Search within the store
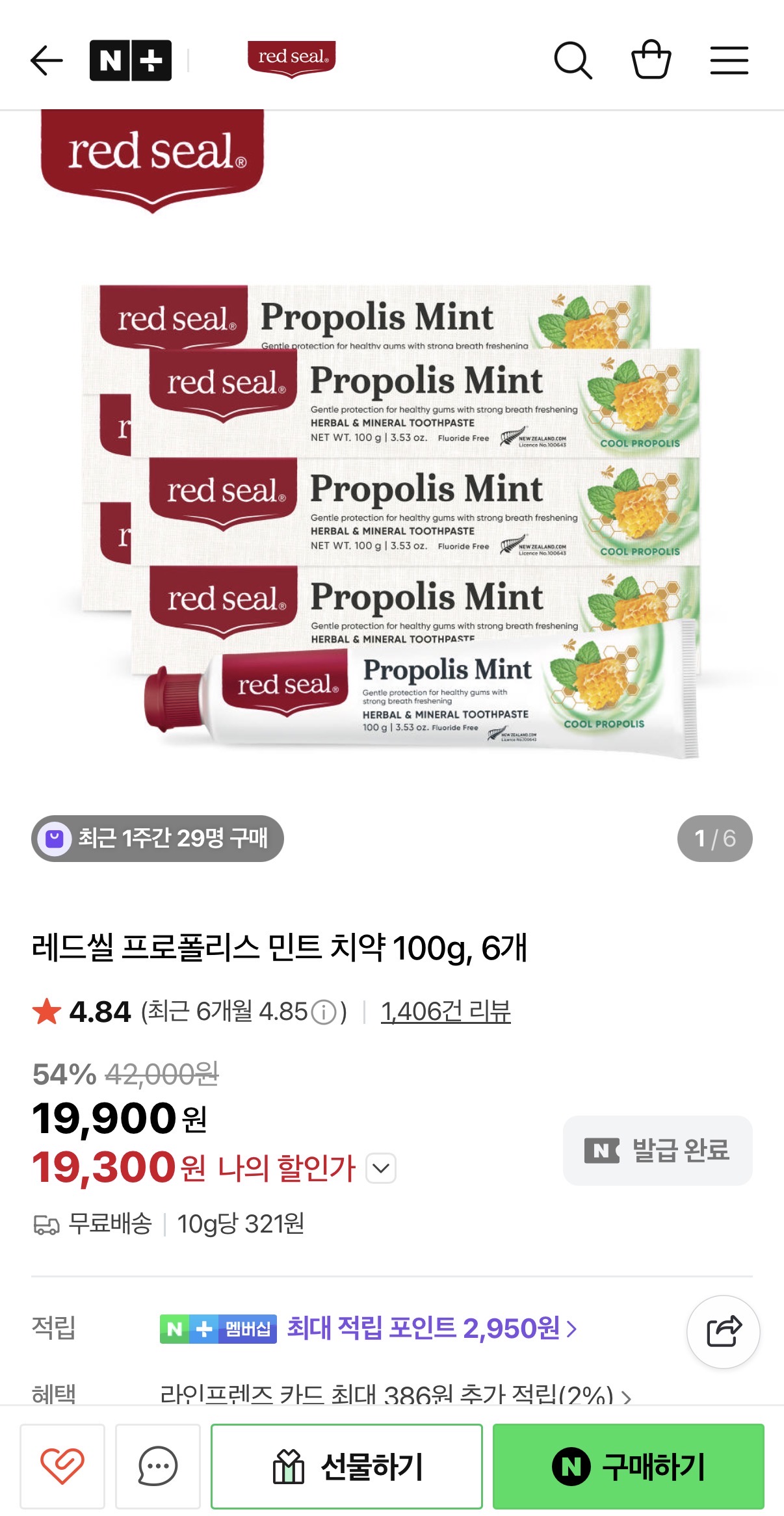 click(x=573, y=60)
